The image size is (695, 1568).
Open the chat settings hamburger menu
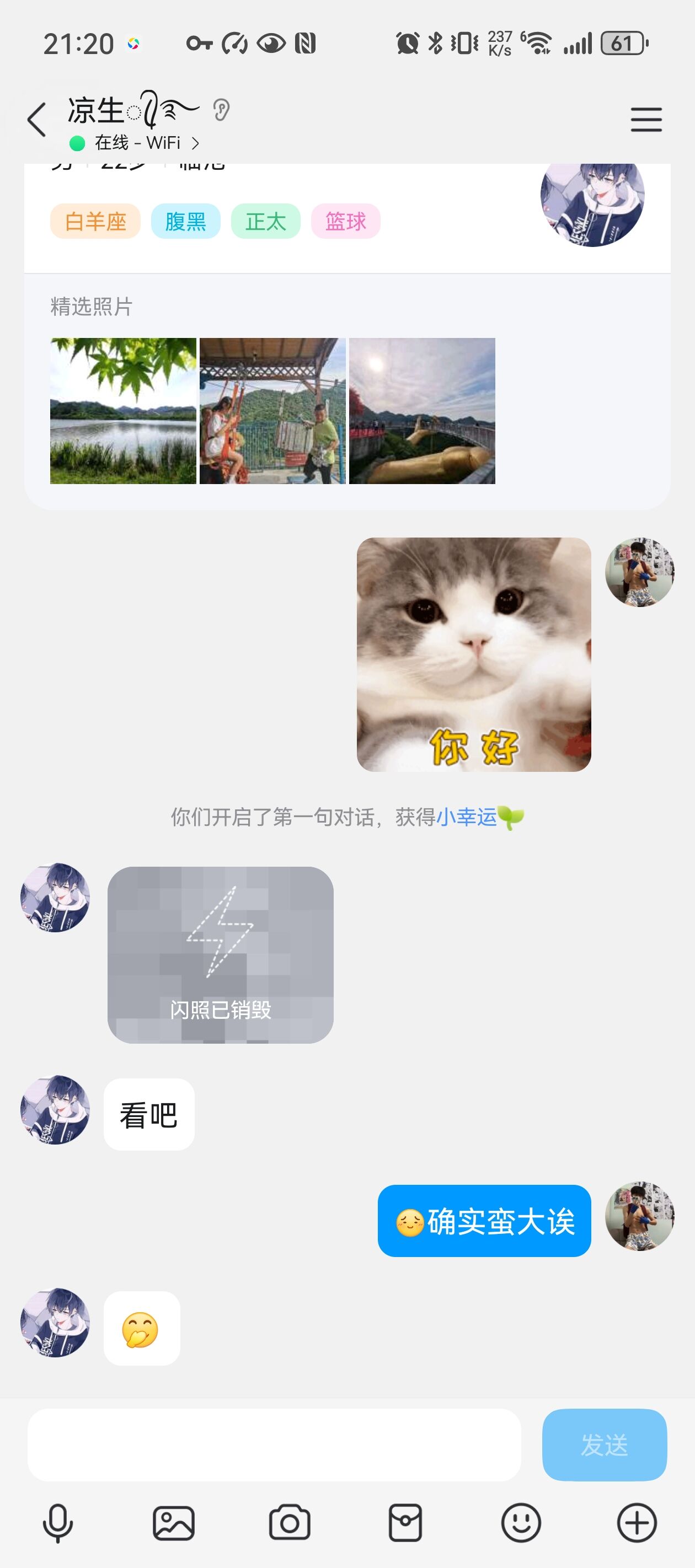646,119
